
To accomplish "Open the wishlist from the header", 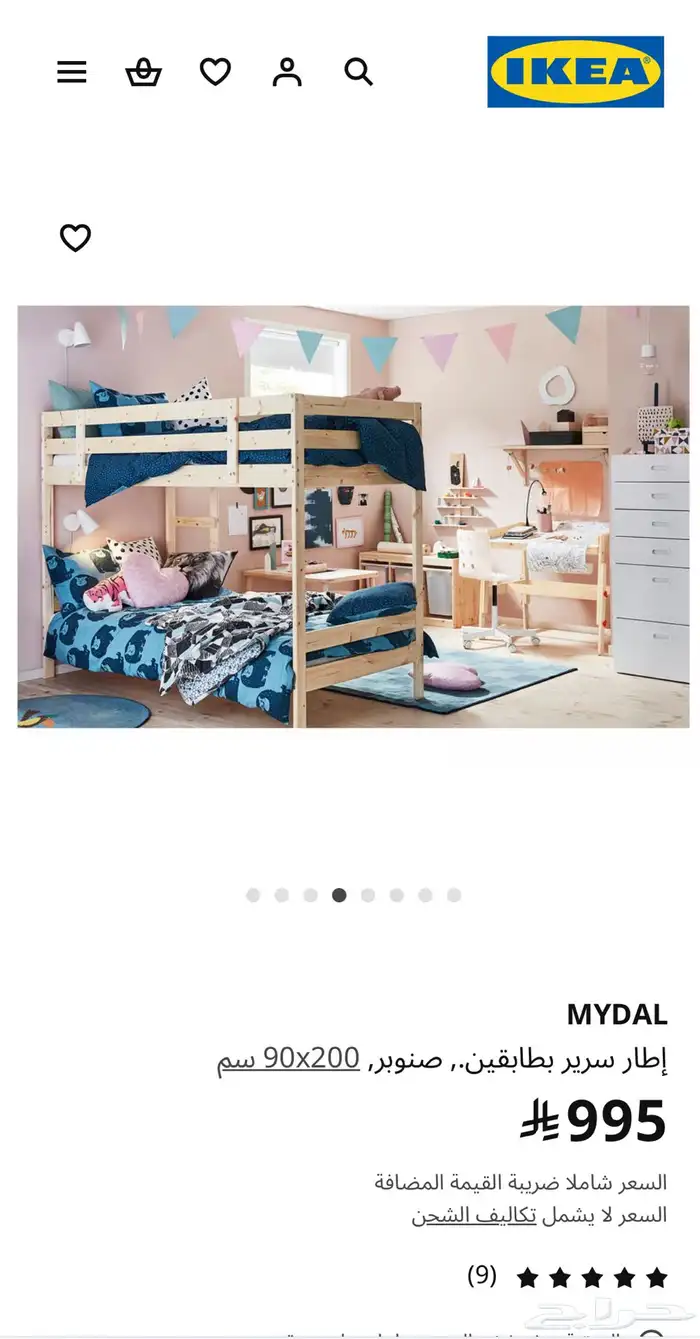I will (x=215, y=72).
